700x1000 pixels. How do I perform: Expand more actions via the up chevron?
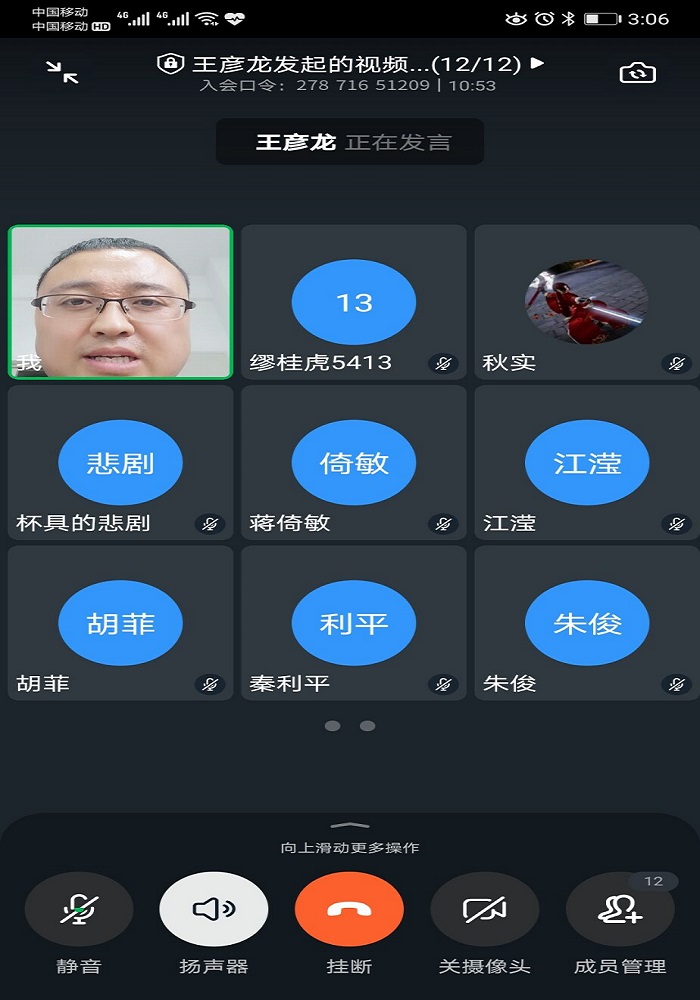[x=349, y=826]
